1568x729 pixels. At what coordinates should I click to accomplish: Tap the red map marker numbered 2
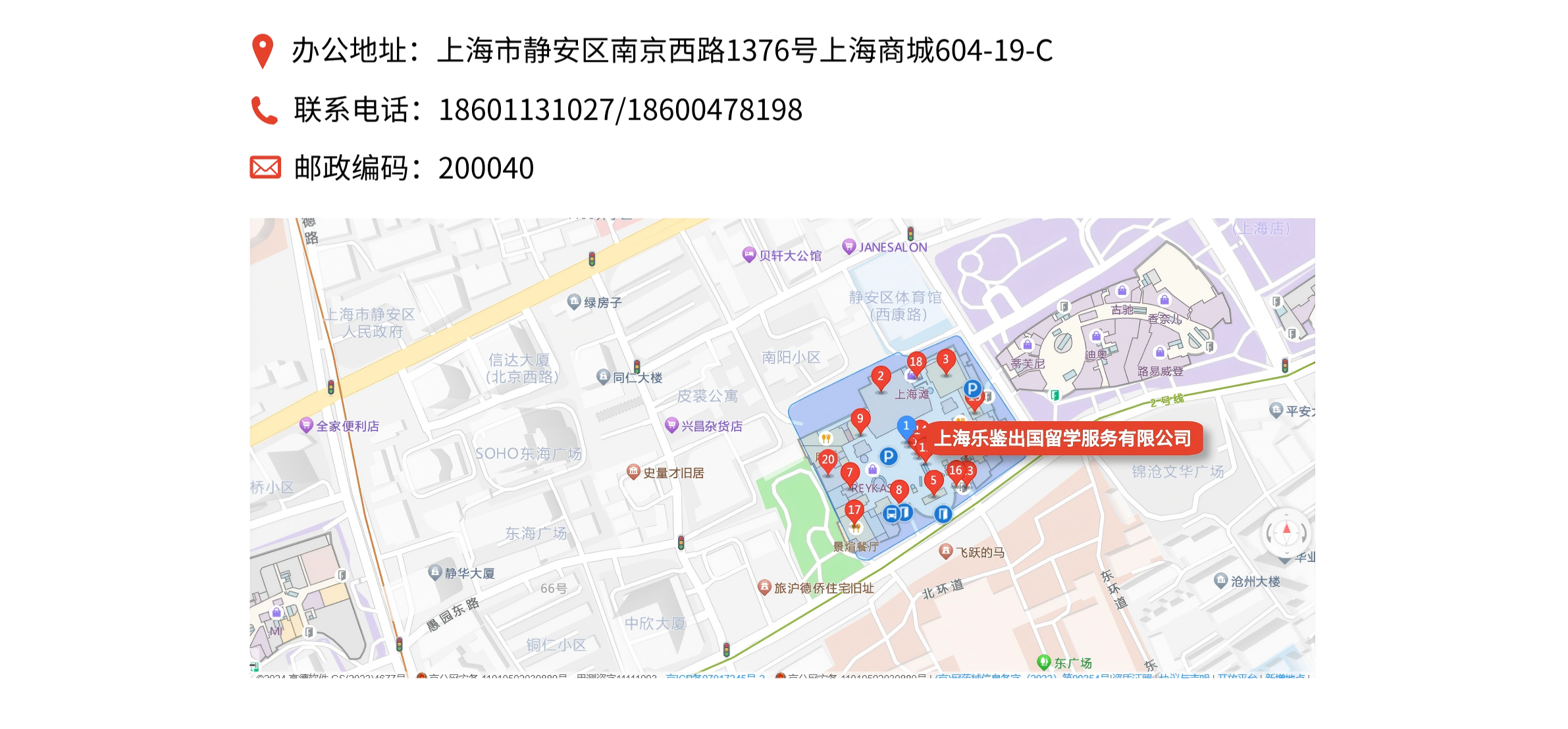(880, 377)
